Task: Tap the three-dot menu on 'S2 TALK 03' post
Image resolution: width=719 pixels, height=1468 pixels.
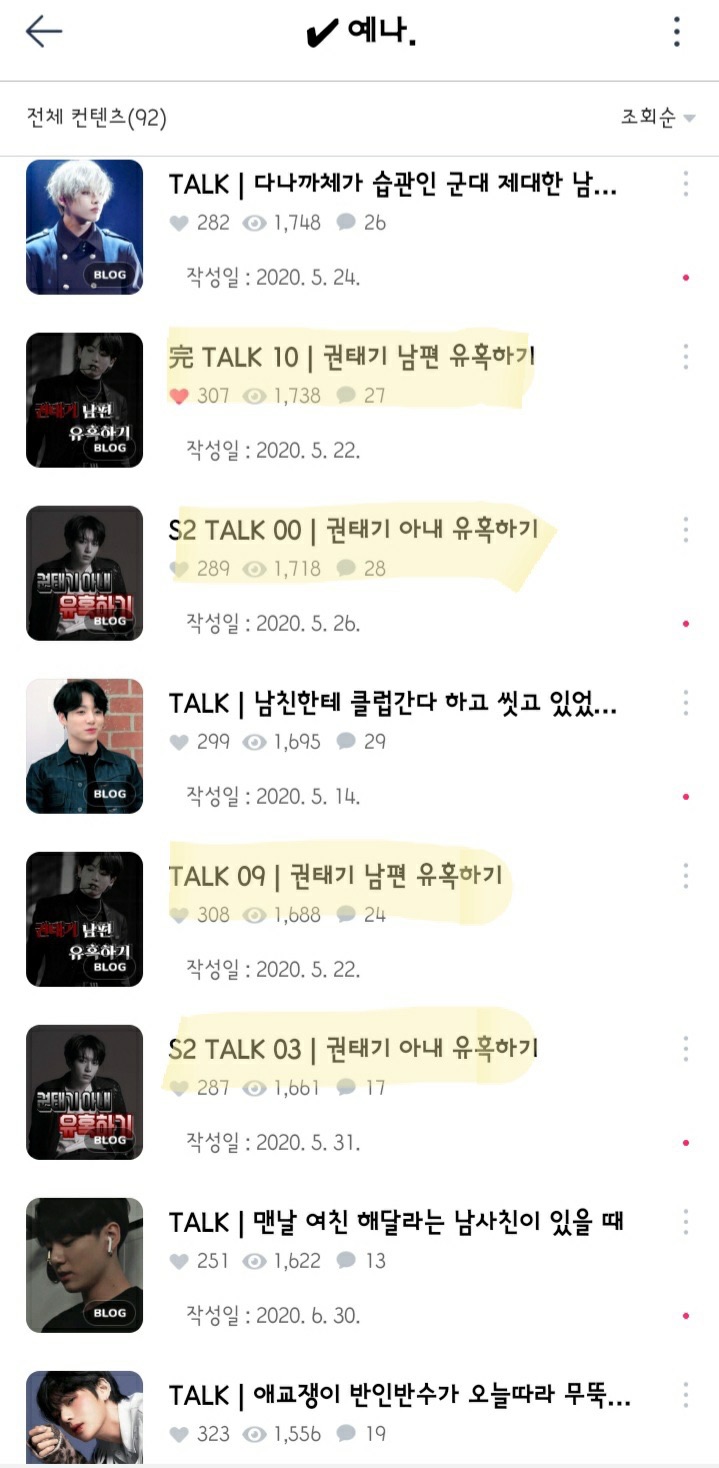Action: 686,1049
